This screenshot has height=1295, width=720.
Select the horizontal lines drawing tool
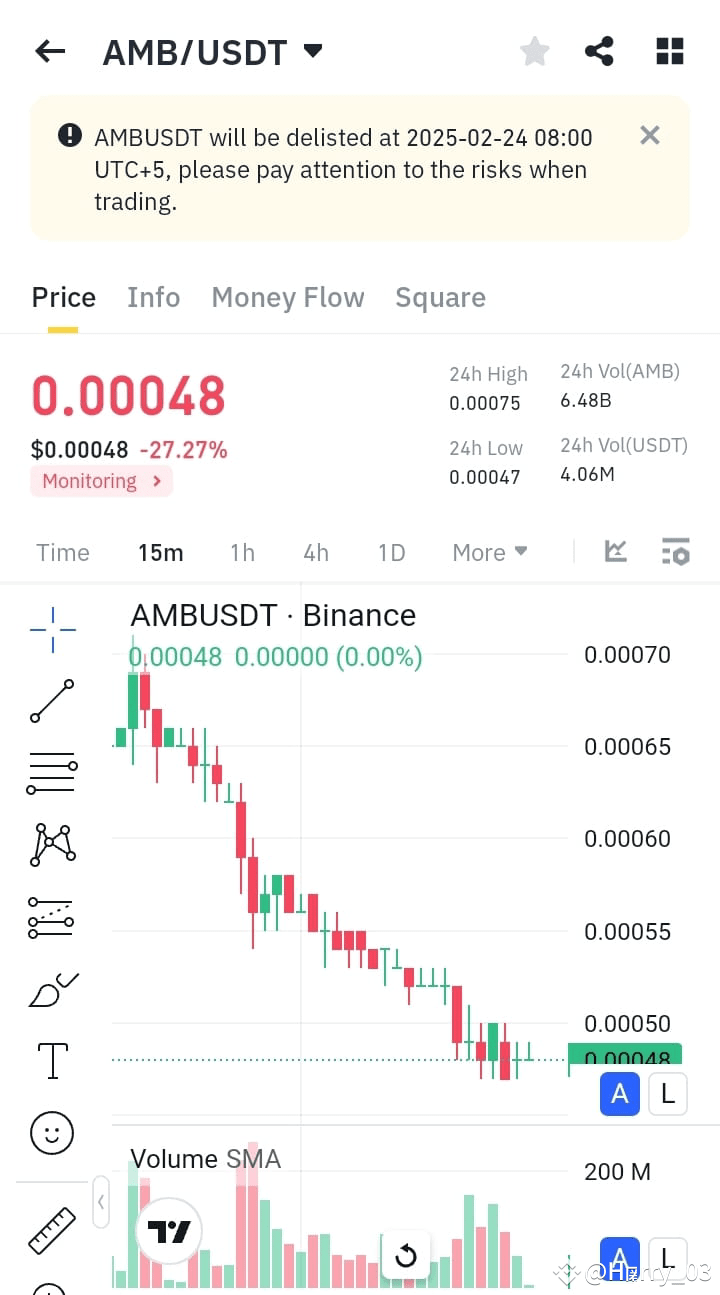coord(51,772)
